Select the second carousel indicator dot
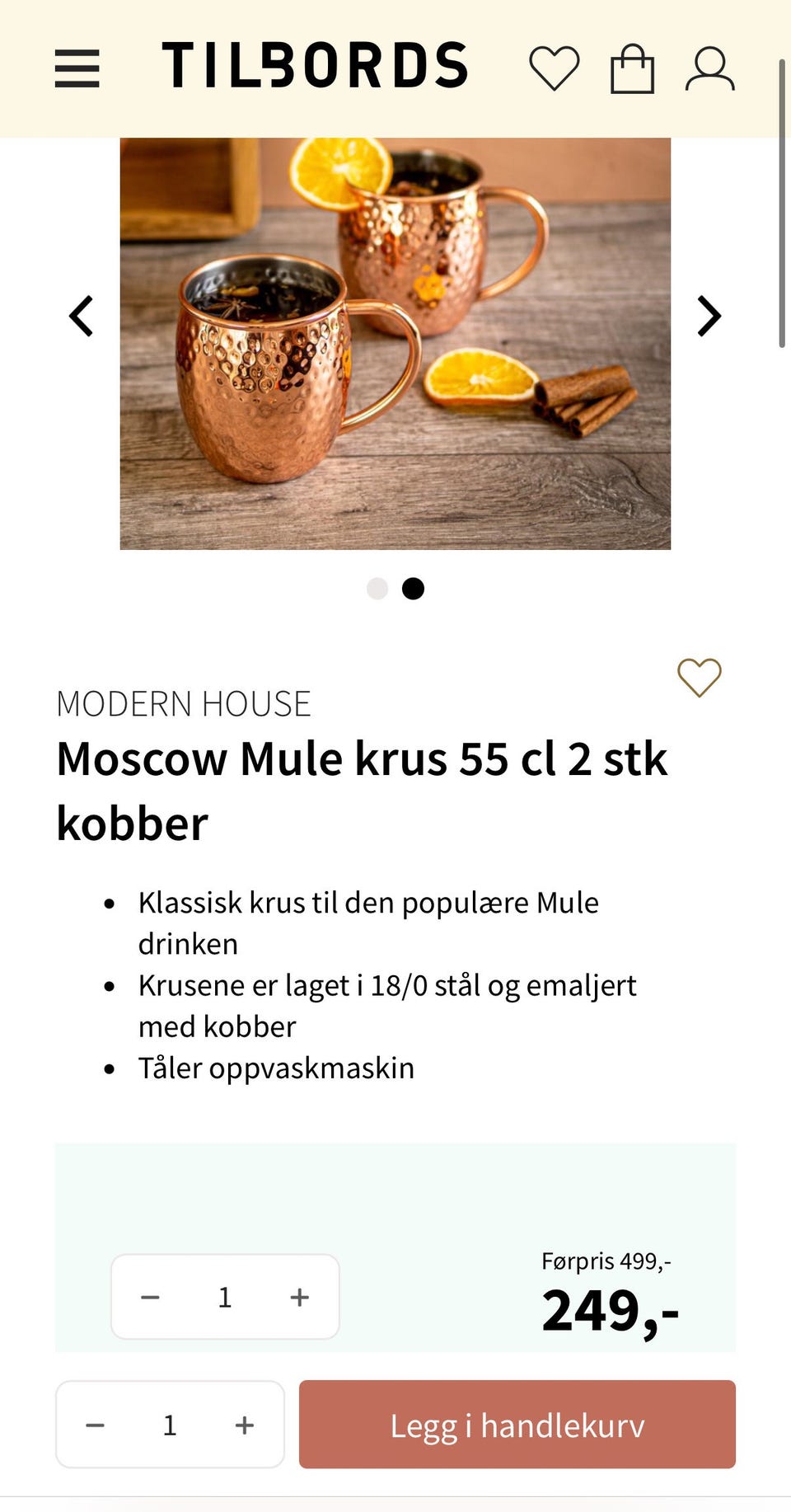The image size is (791, 1512). (x=413, y=588)
